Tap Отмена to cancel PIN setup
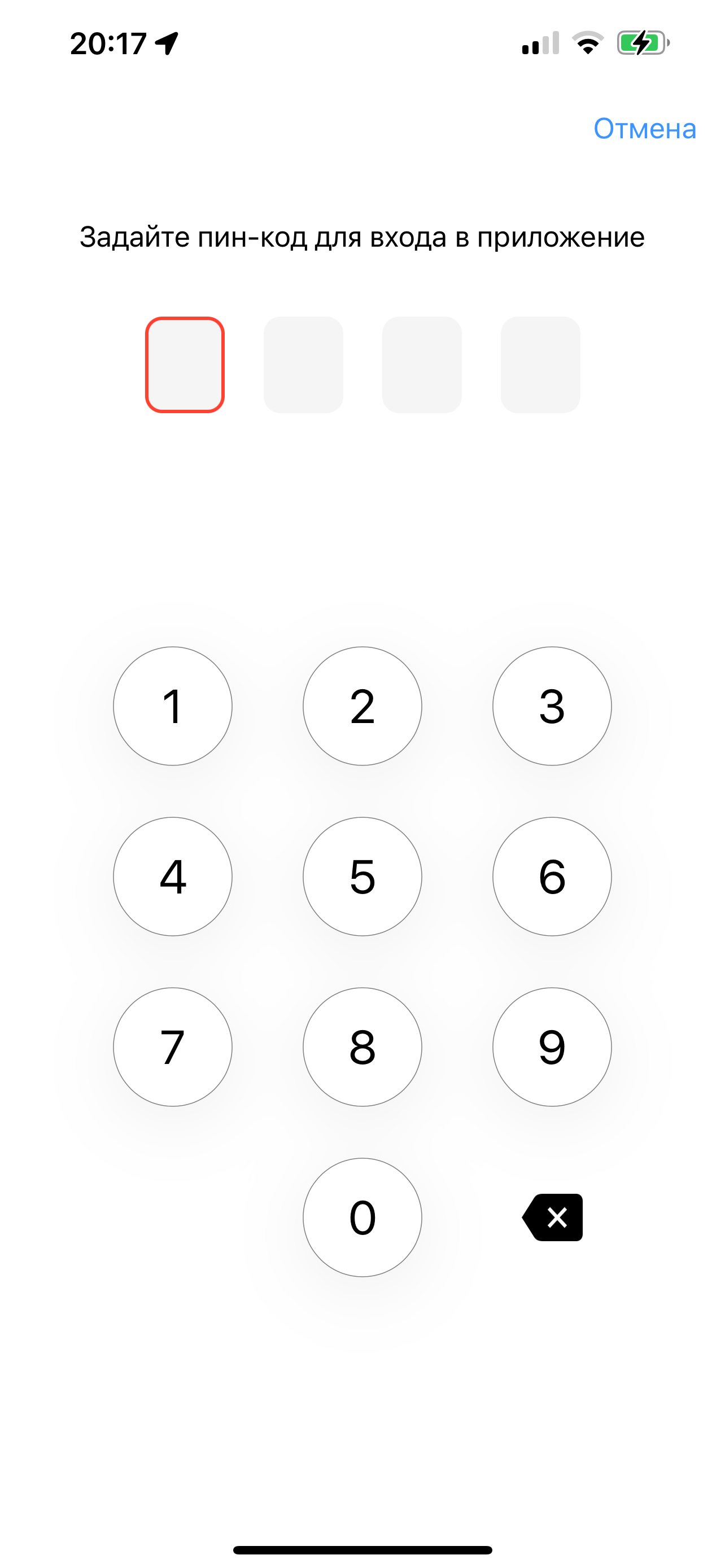Screen dimensions: 725x1568 (644, 129)
